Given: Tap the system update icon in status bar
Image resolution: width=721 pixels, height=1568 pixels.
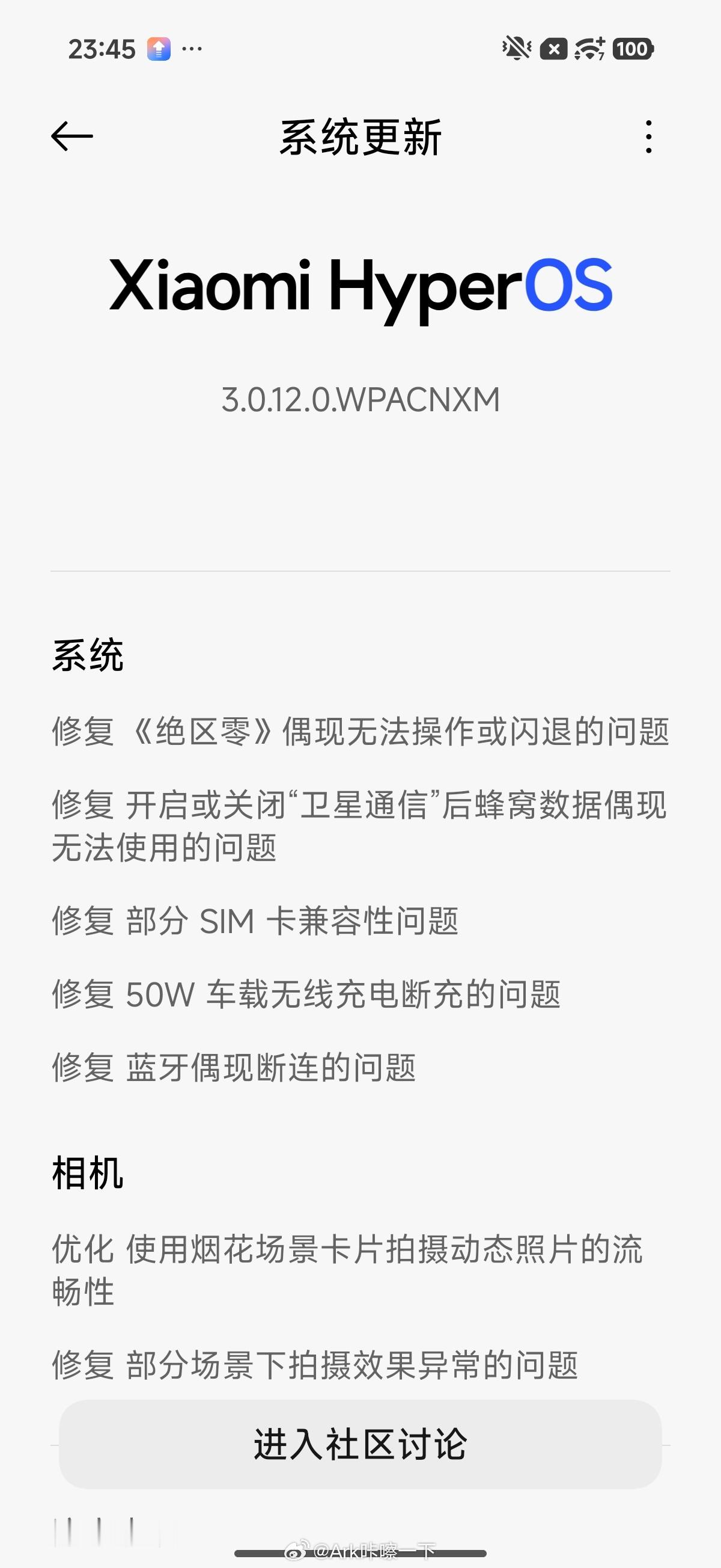Looking at the screenshot, I should (157, 47).
